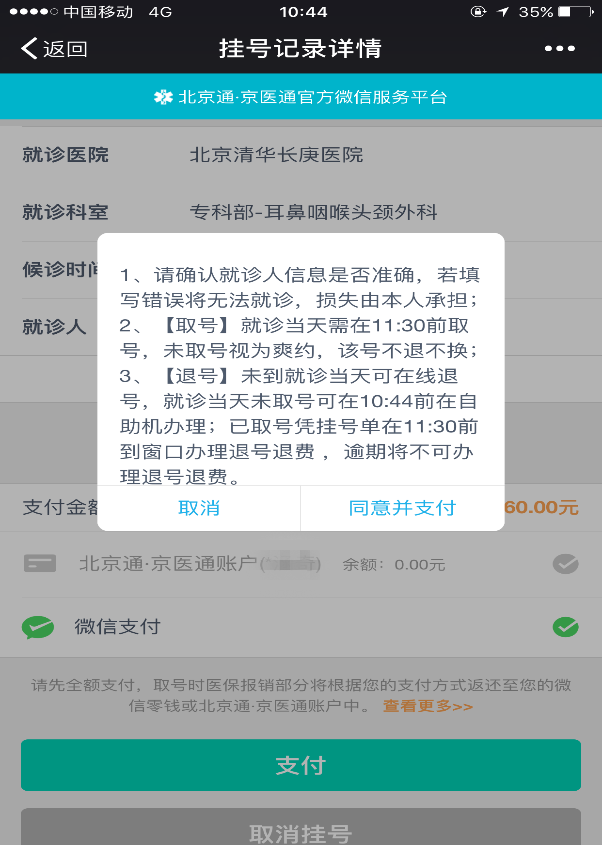This screenshot has height=845, width=602.
Task: Tap the green 支付 button
Action: (x=300, y=765)
